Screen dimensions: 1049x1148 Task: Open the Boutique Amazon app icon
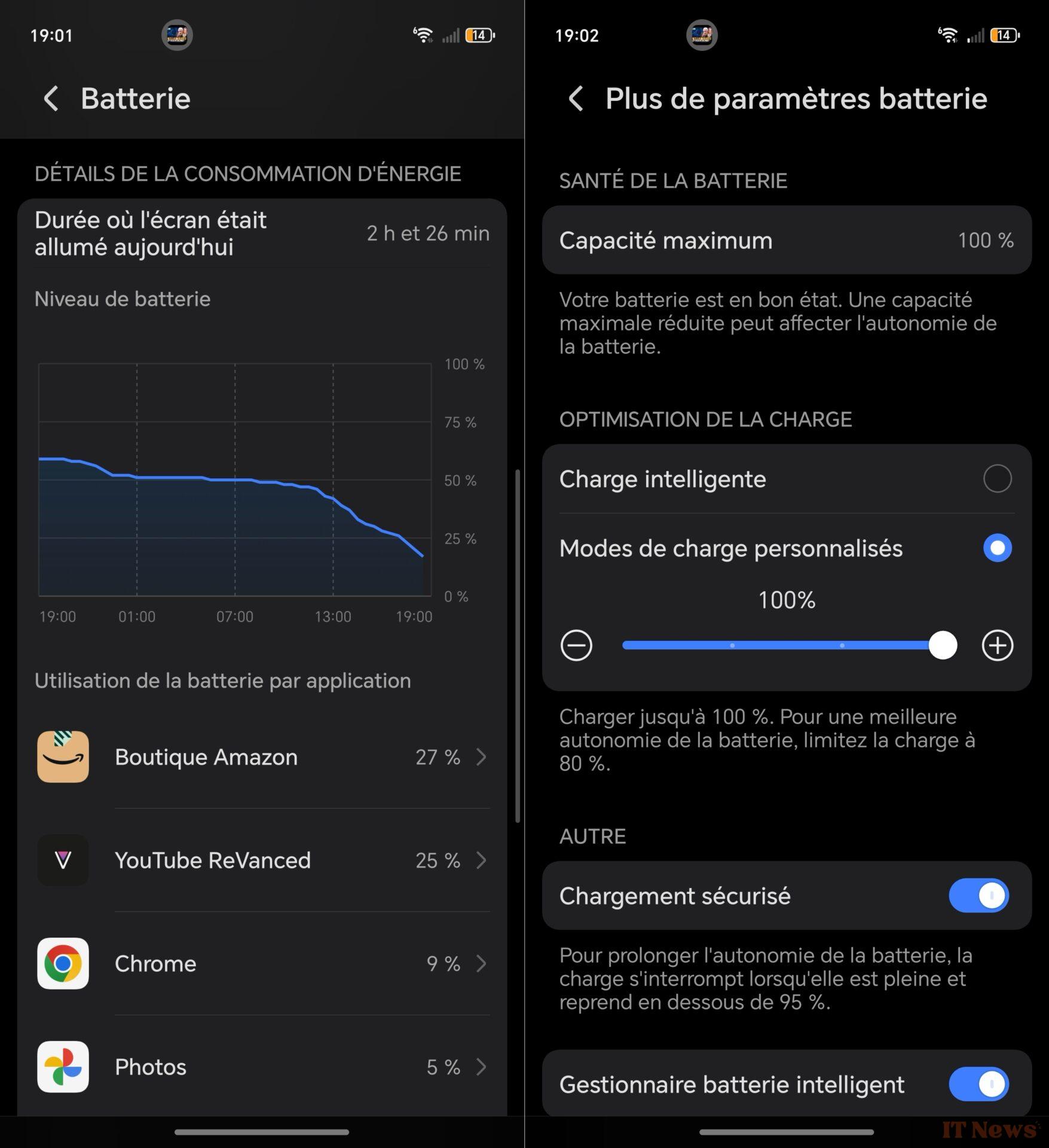pyautogui.click(x=63, y=758)
